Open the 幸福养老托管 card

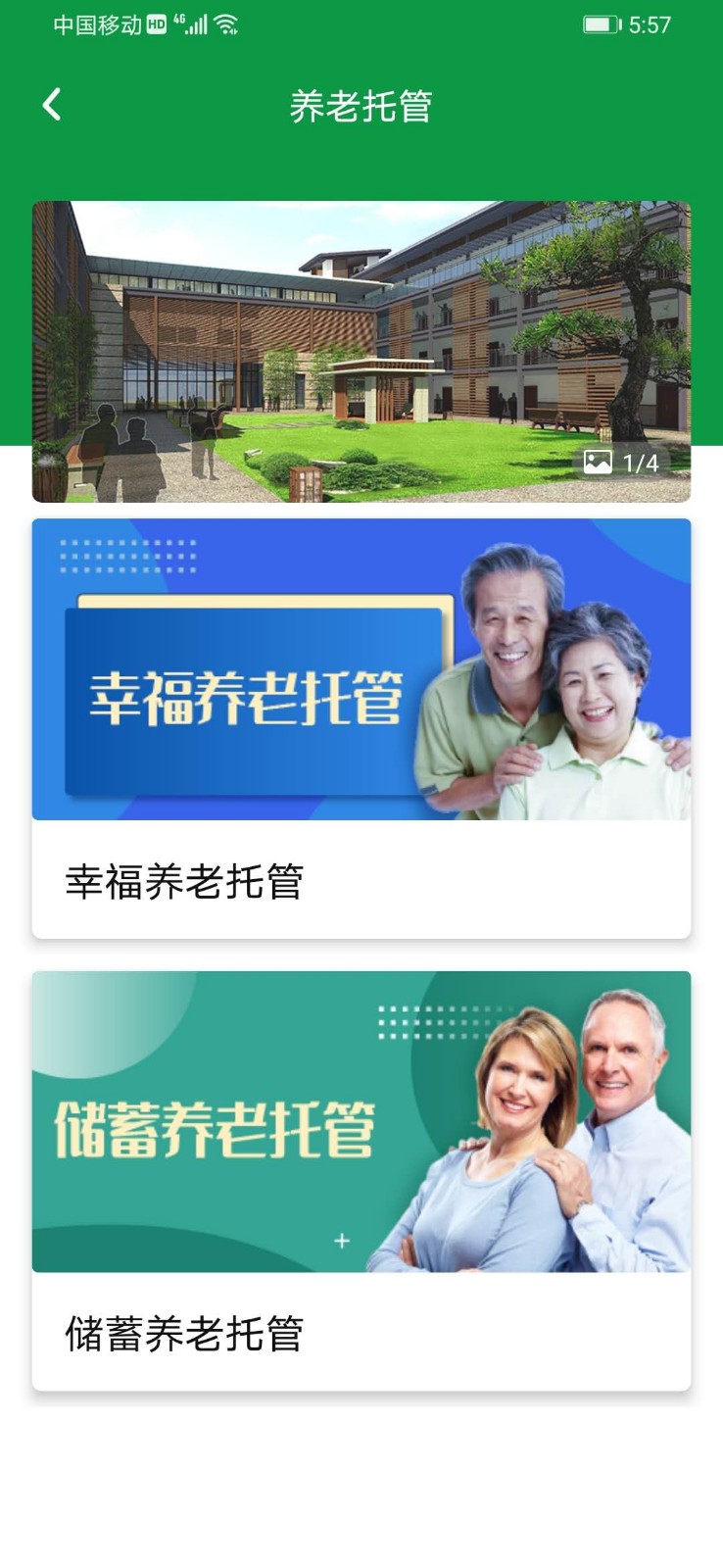coord(361,727)
